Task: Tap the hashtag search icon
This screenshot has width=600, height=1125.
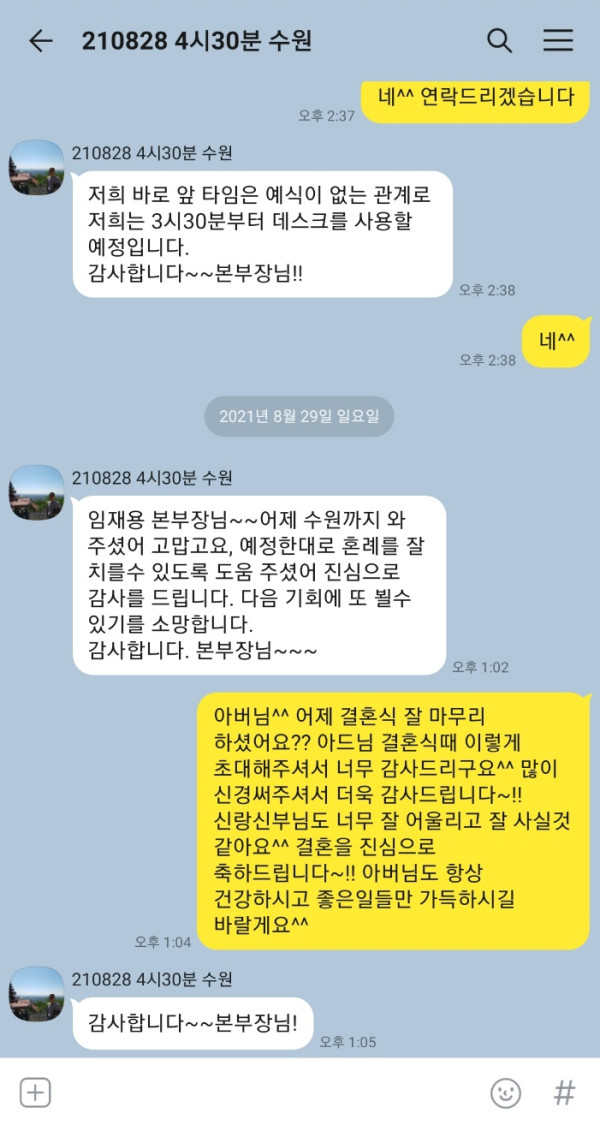Action: (x=565, y=1092)
